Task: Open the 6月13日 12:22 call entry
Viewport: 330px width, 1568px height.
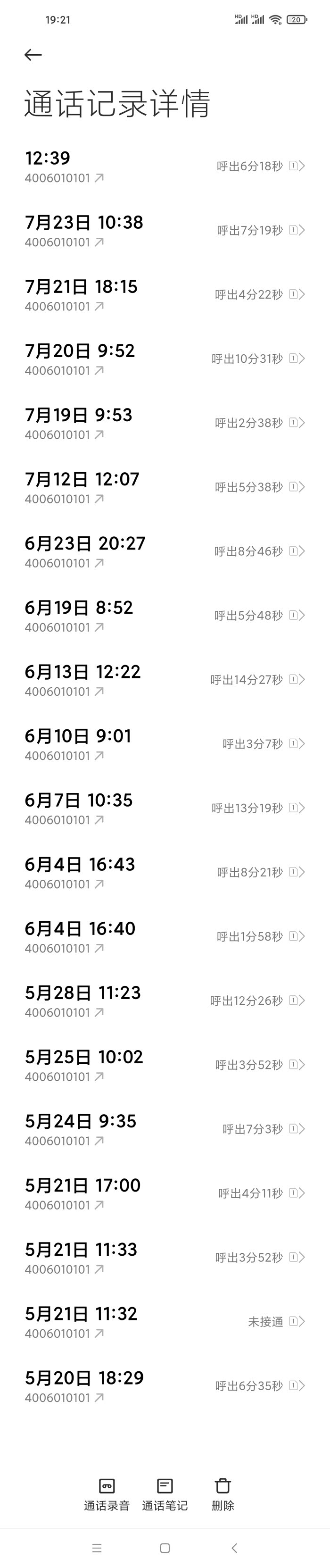Action: pyautogui.click(x=165, y=680)
